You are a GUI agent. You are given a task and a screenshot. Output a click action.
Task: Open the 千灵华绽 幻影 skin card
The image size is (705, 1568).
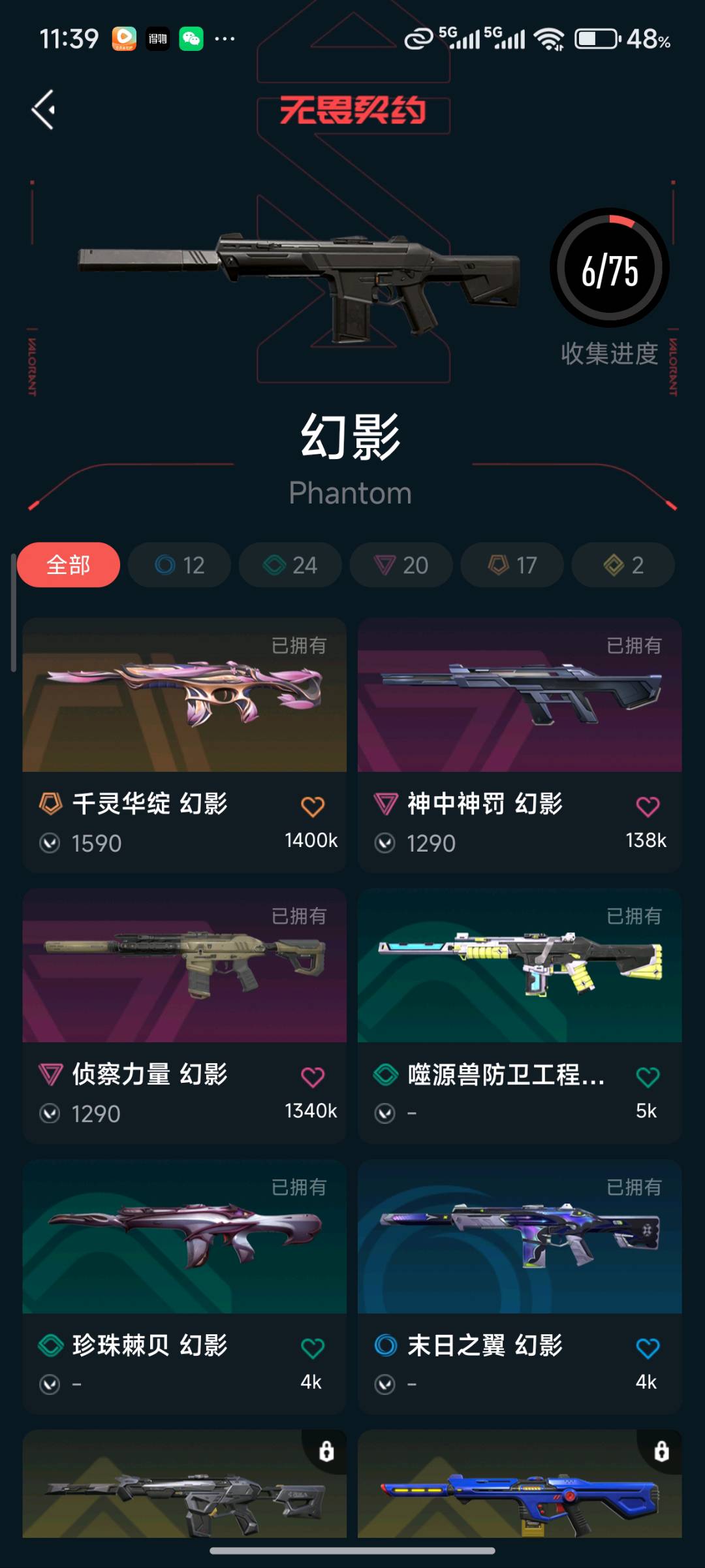click(185, 745)
